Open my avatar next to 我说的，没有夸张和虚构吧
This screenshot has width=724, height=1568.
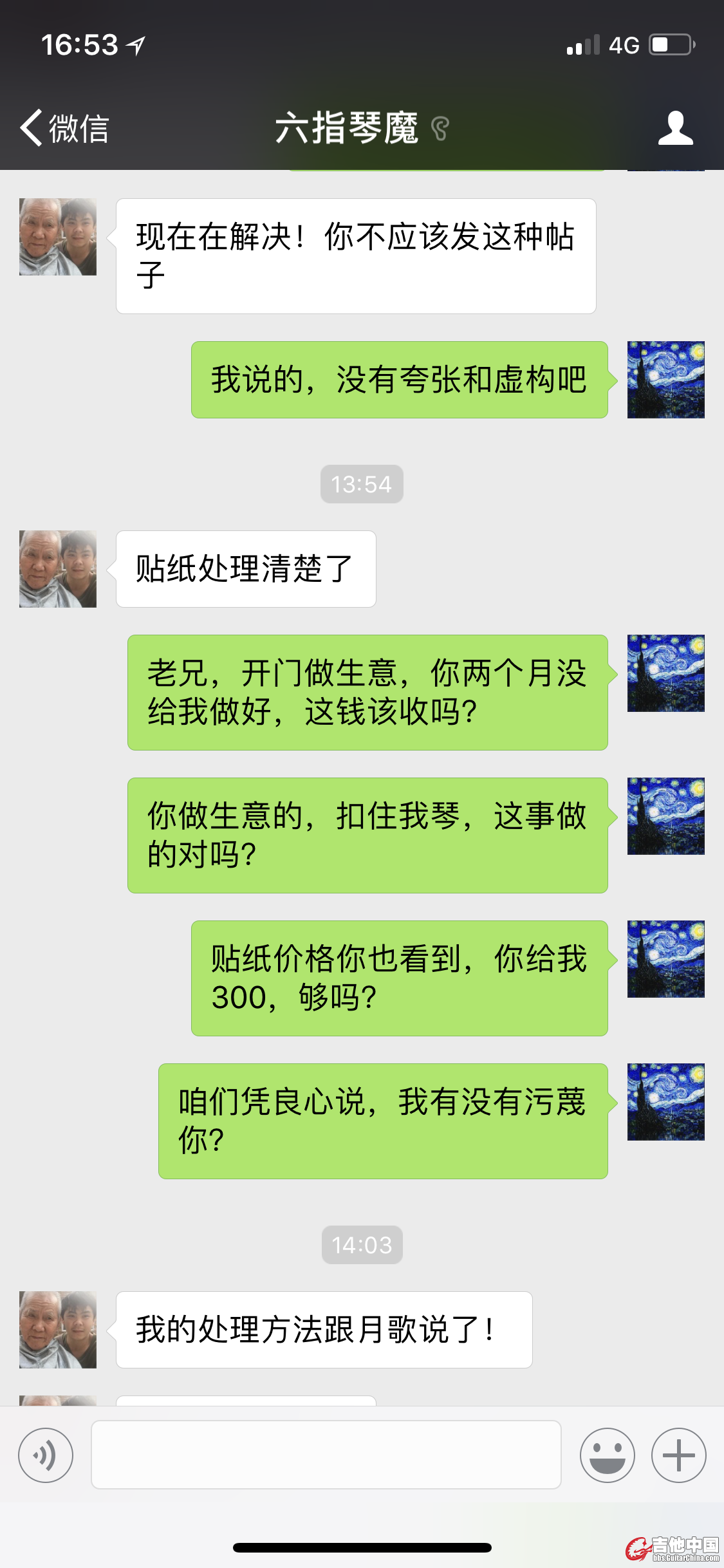point(665,380)
